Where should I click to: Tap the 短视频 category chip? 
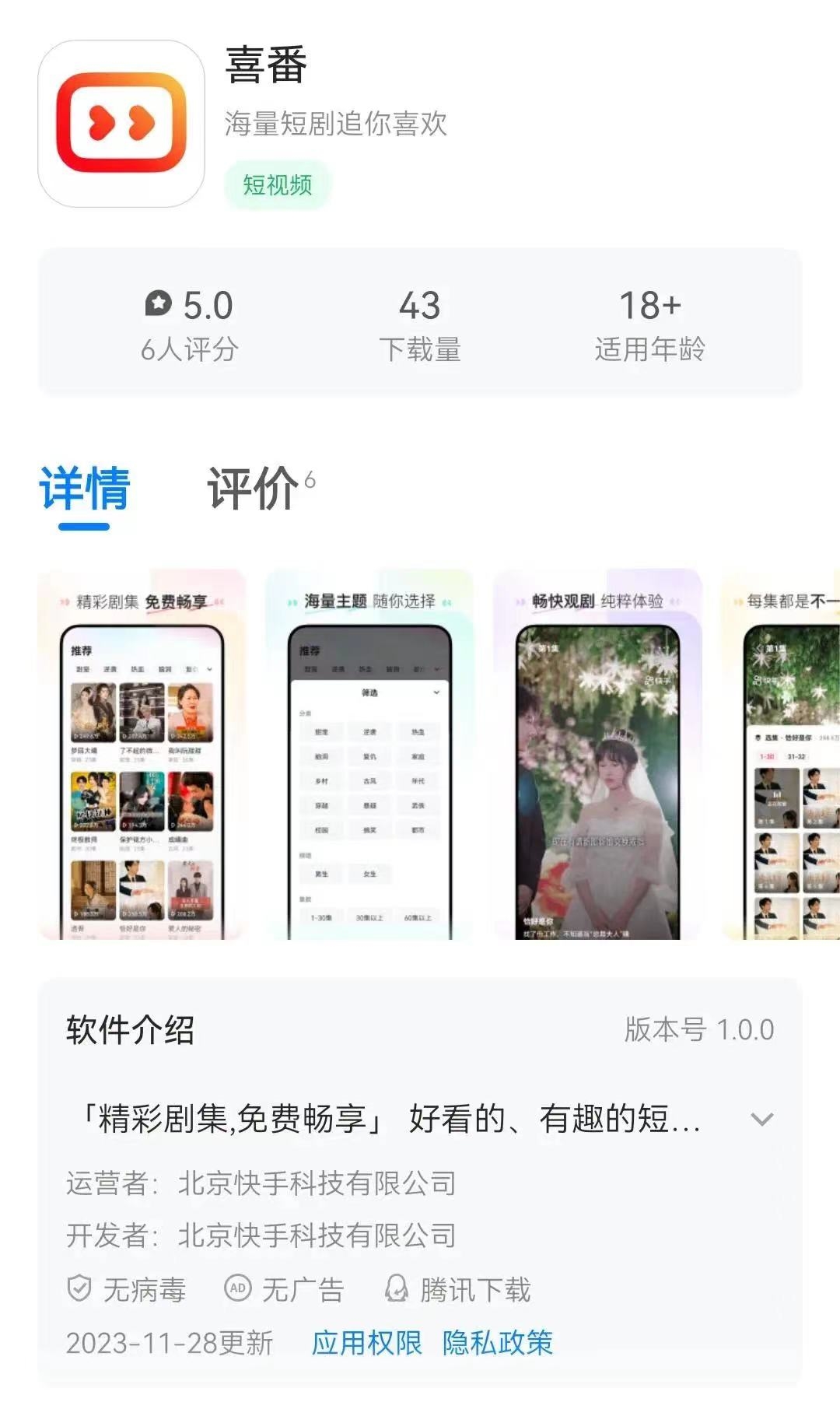[277, 185]
